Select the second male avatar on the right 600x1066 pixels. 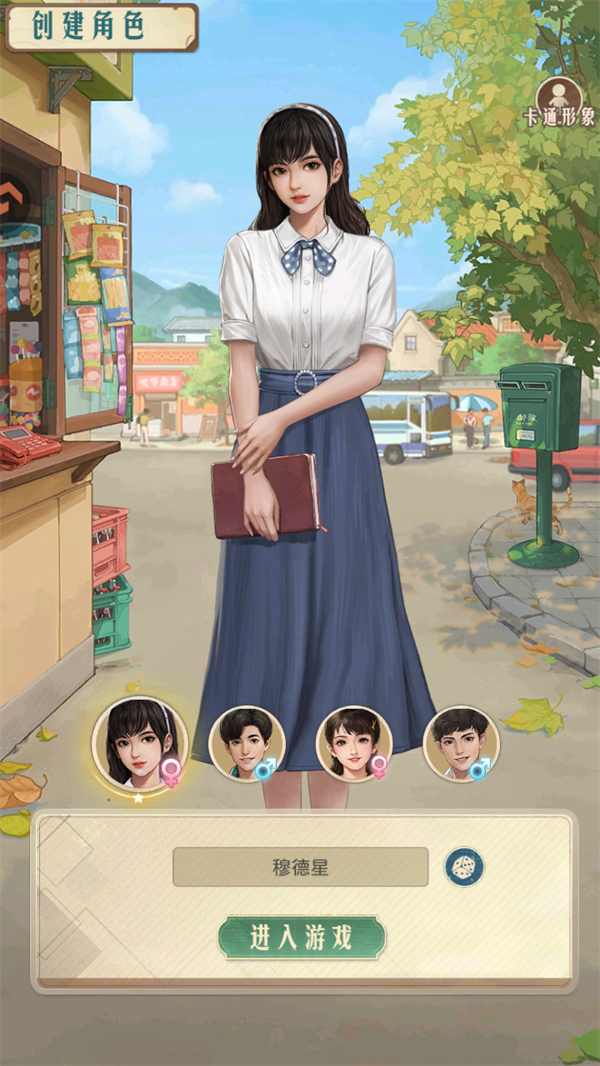461,744
